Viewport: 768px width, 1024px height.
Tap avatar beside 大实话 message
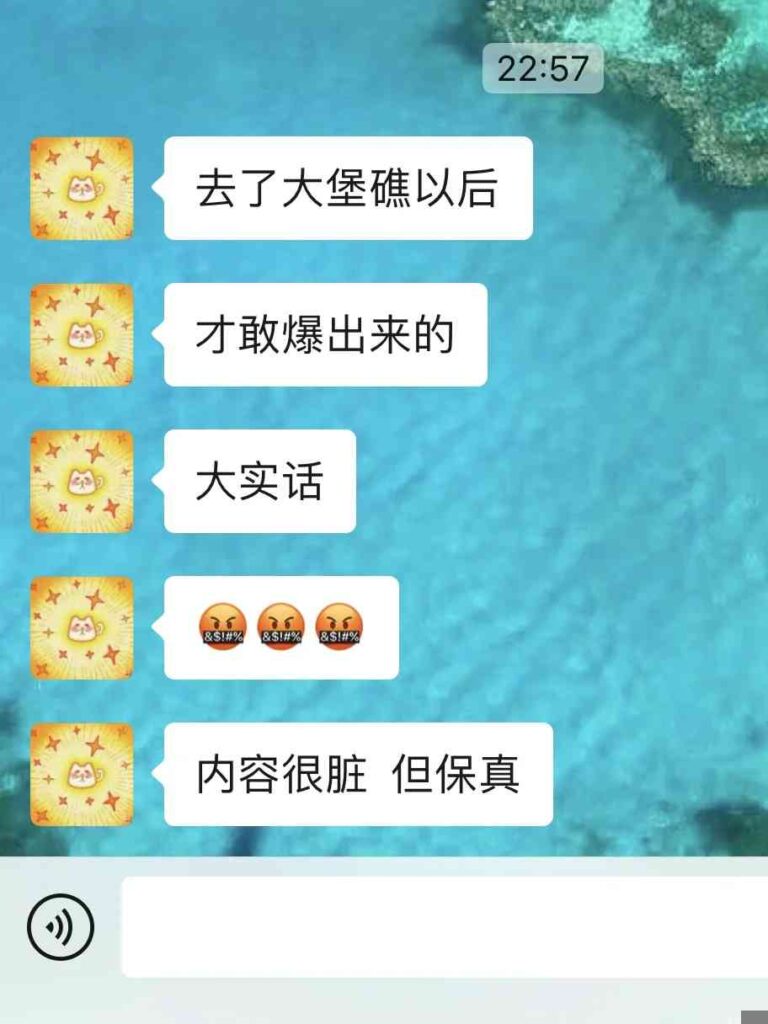coord(81,481)
